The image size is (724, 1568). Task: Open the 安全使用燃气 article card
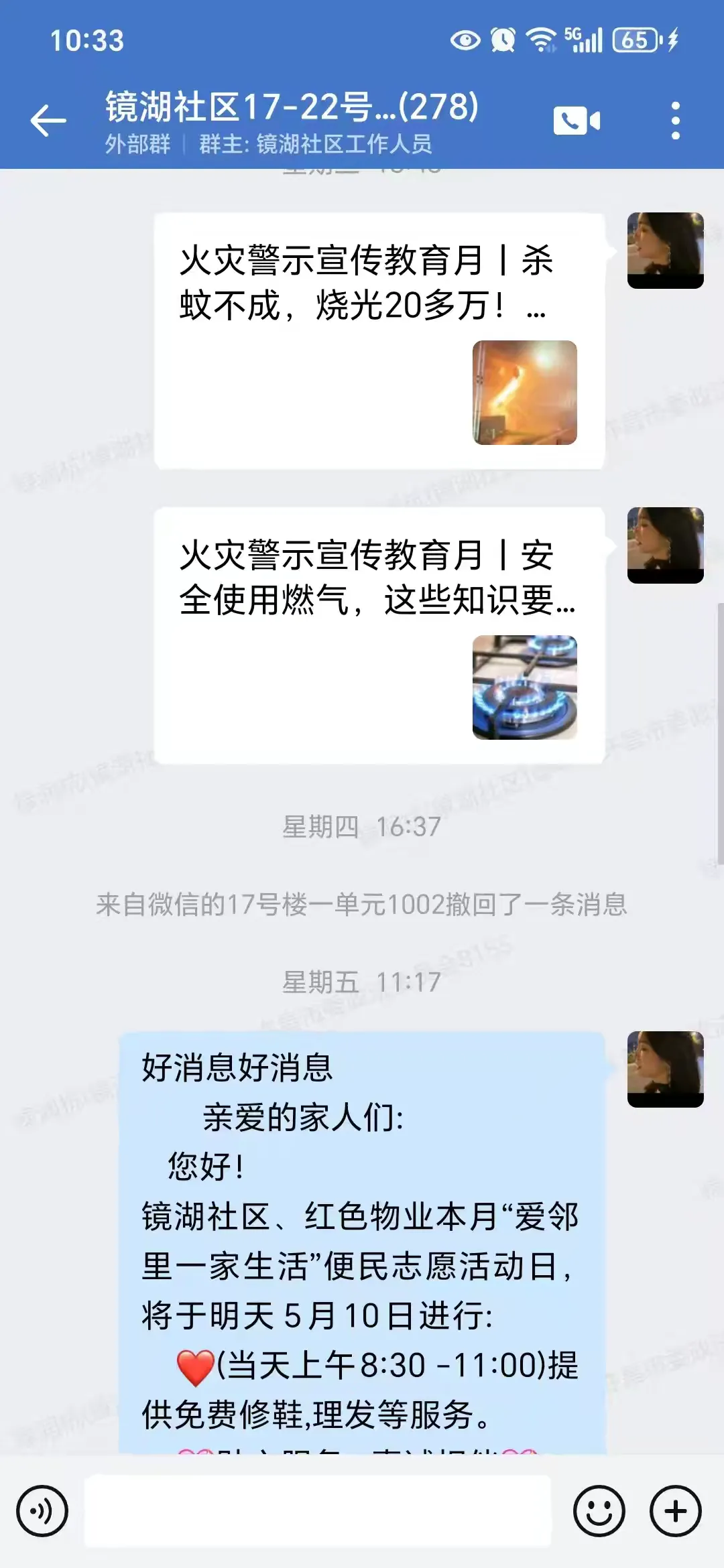pos(379,635)
